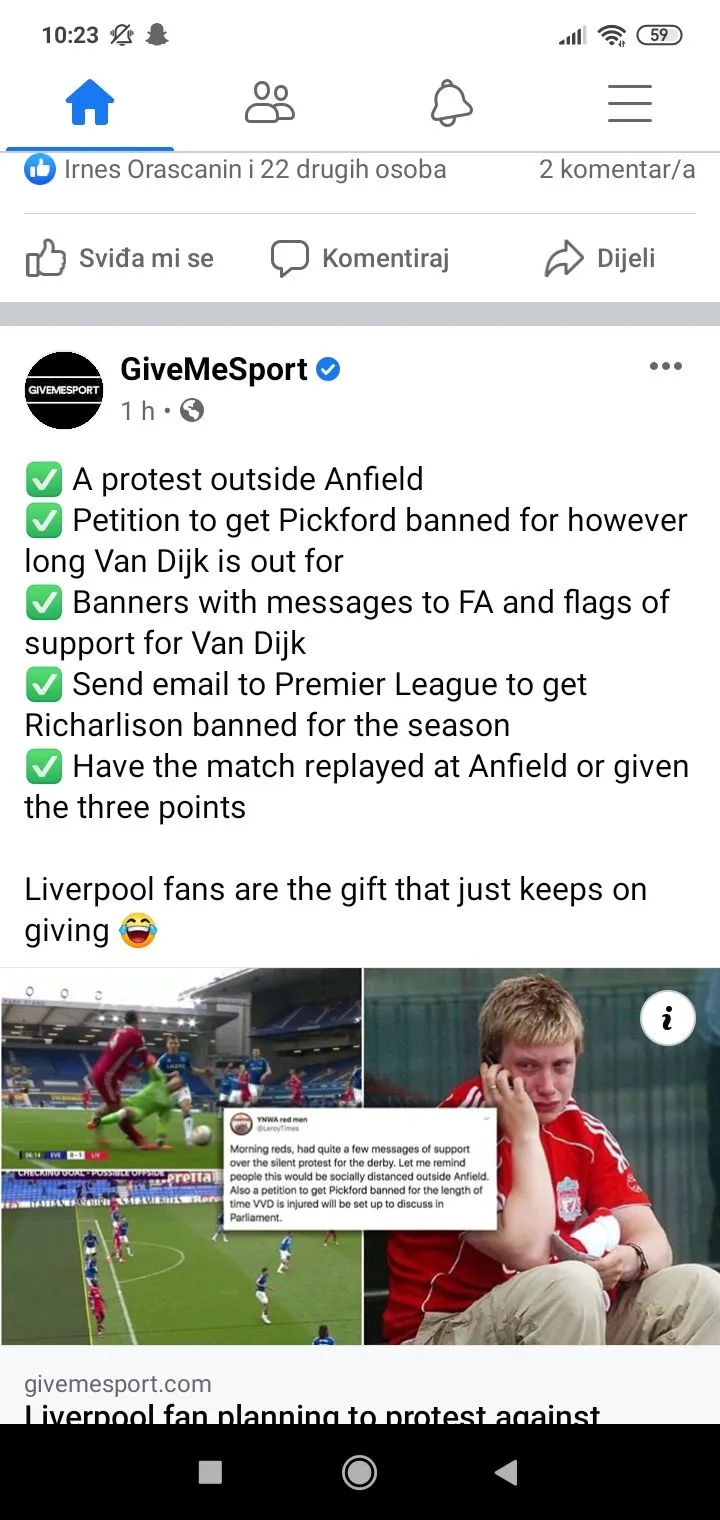Open the GiveMeSport post options menu
Image resolution: width=720 pixels, height=1520 pixels.
[x=665, y=367]
